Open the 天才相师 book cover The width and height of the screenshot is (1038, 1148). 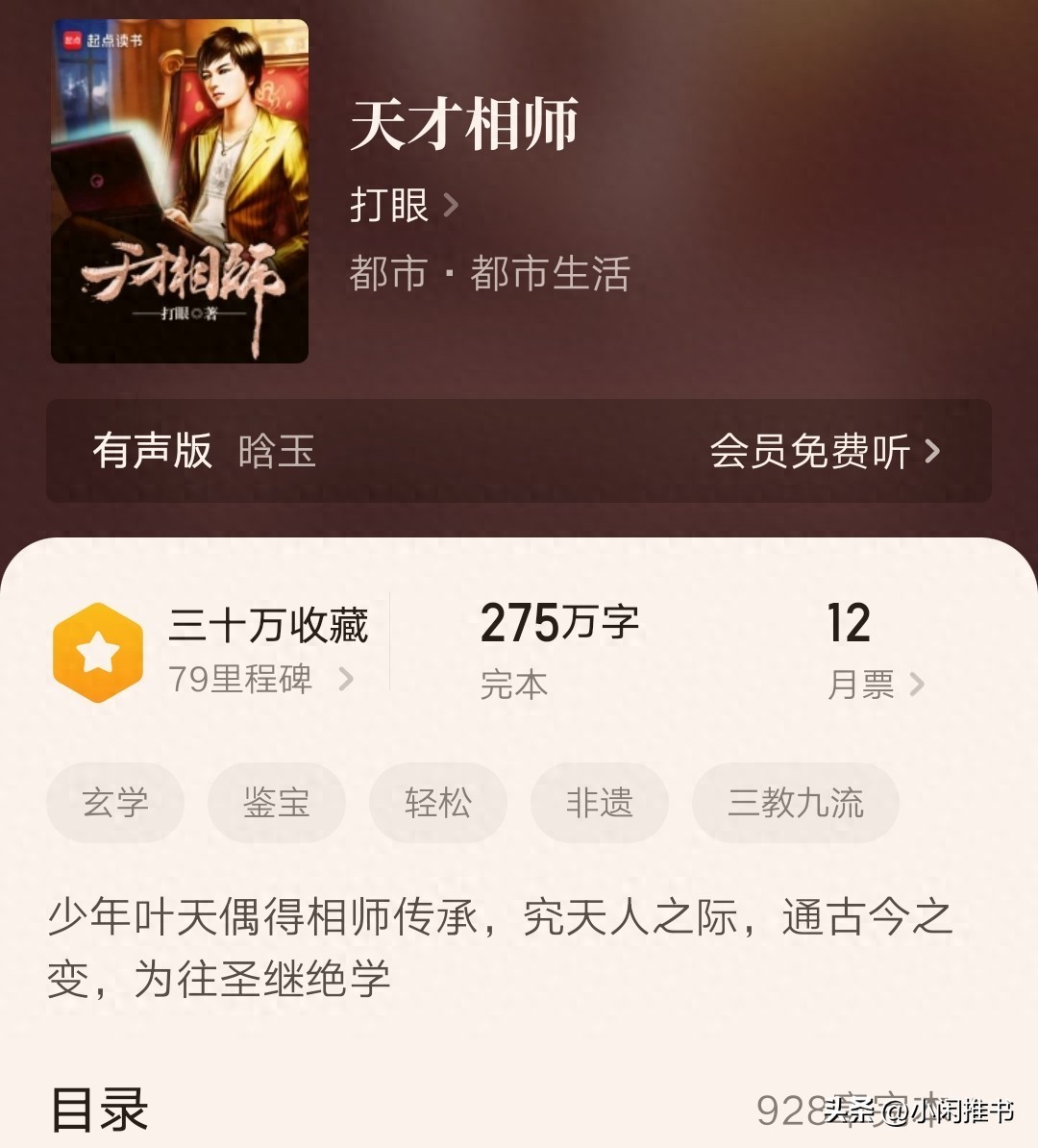180,191
